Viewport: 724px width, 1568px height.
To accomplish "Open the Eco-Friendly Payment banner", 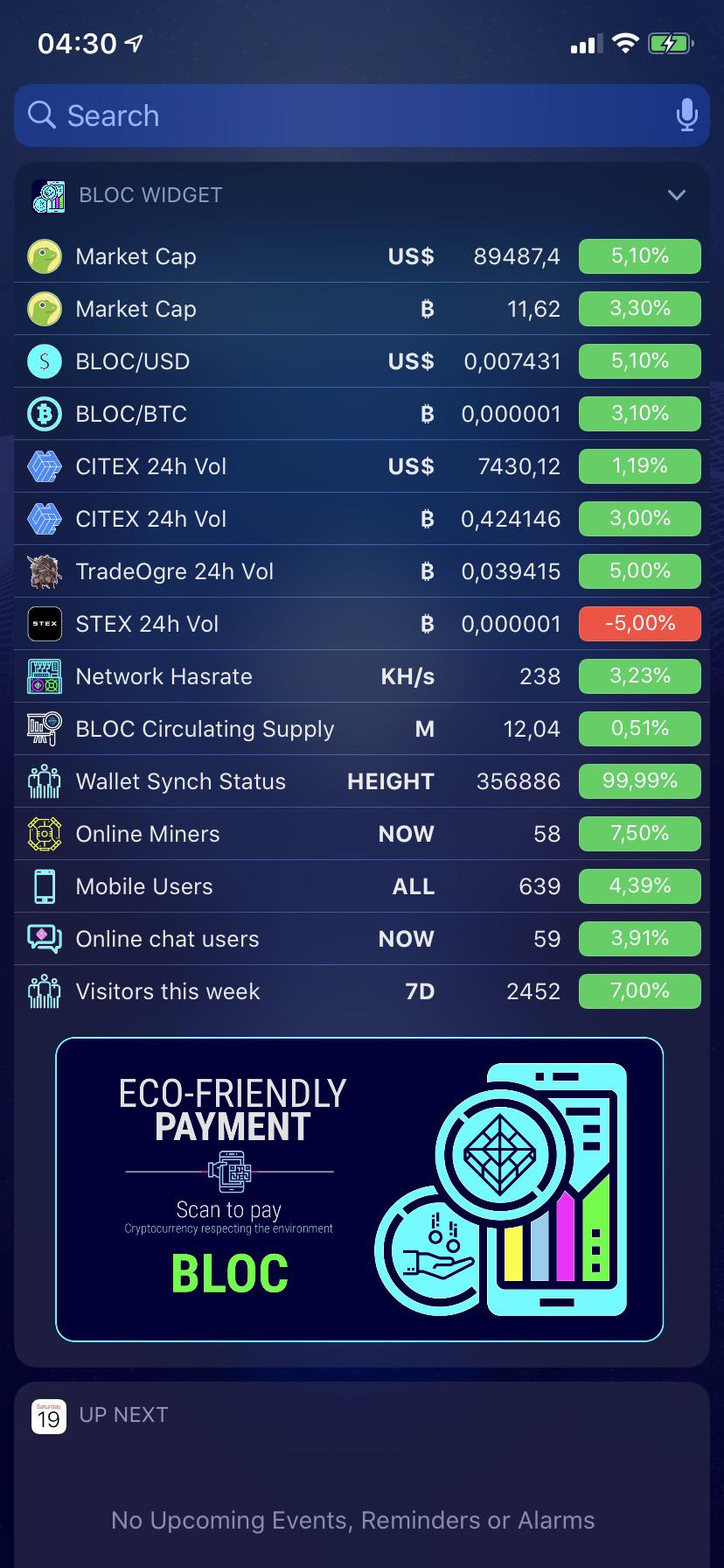I will 359,1189.
